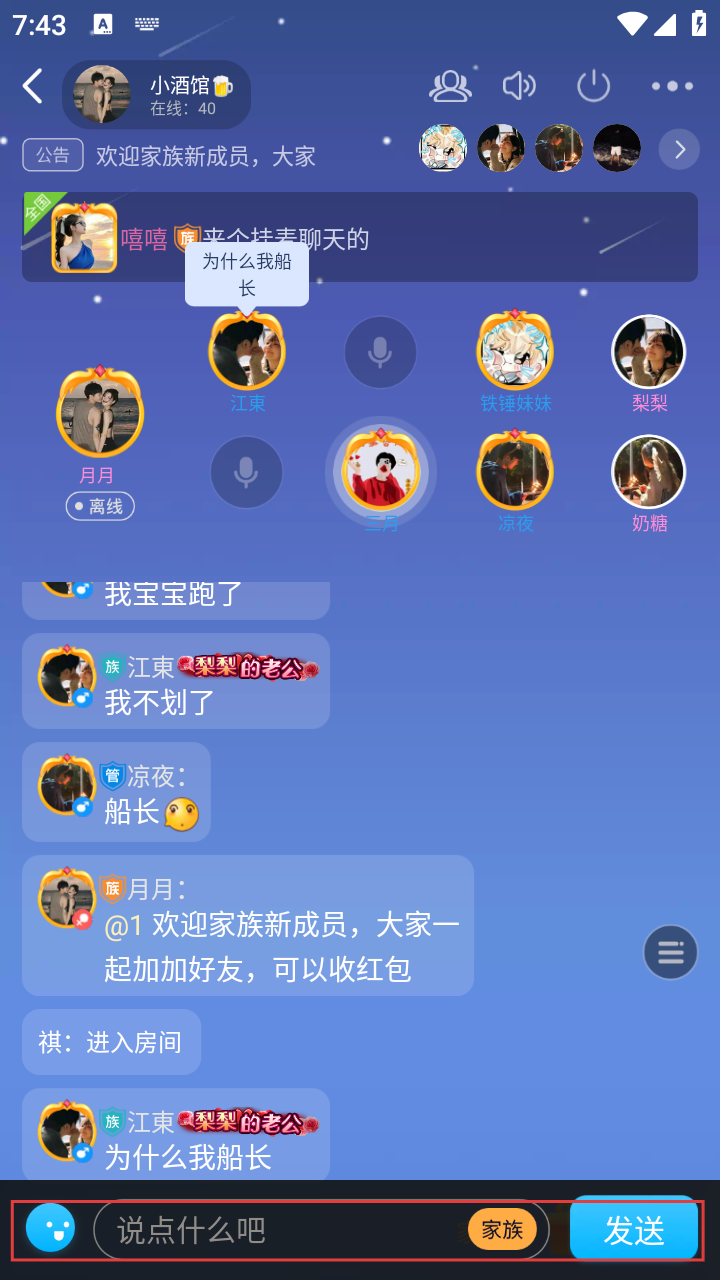Check 凉夜's mic seat profile
The image size is (720, 1280).
515,471
